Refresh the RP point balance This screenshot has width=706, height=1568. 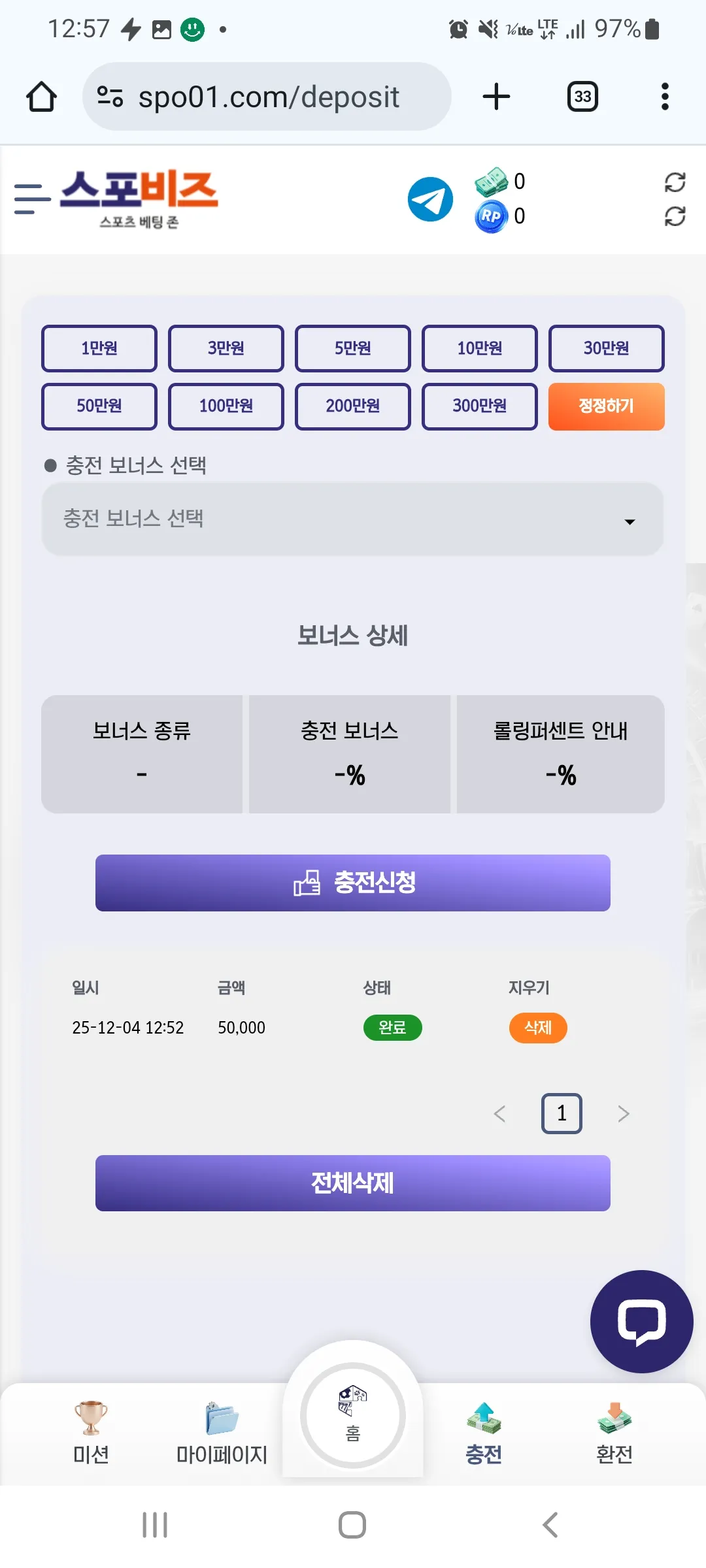[x=675, y=216]
